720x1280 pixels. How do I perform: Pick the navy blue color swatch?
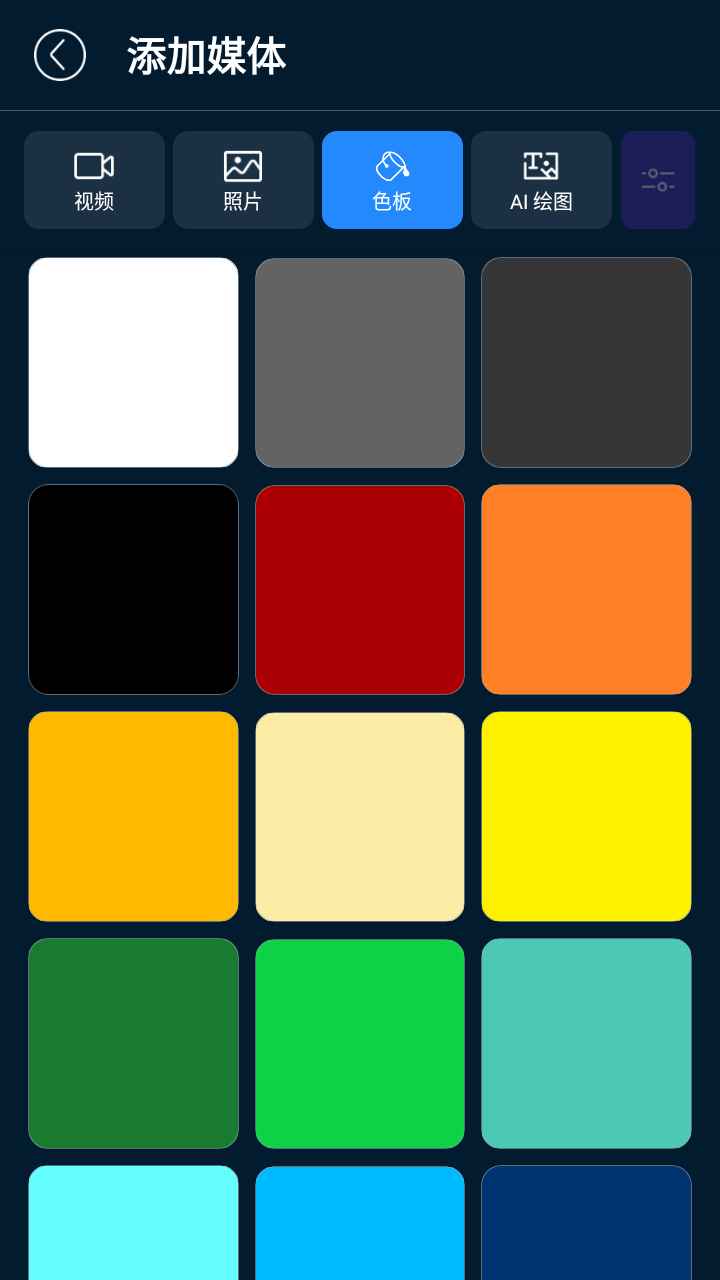tap(586, 1225)
